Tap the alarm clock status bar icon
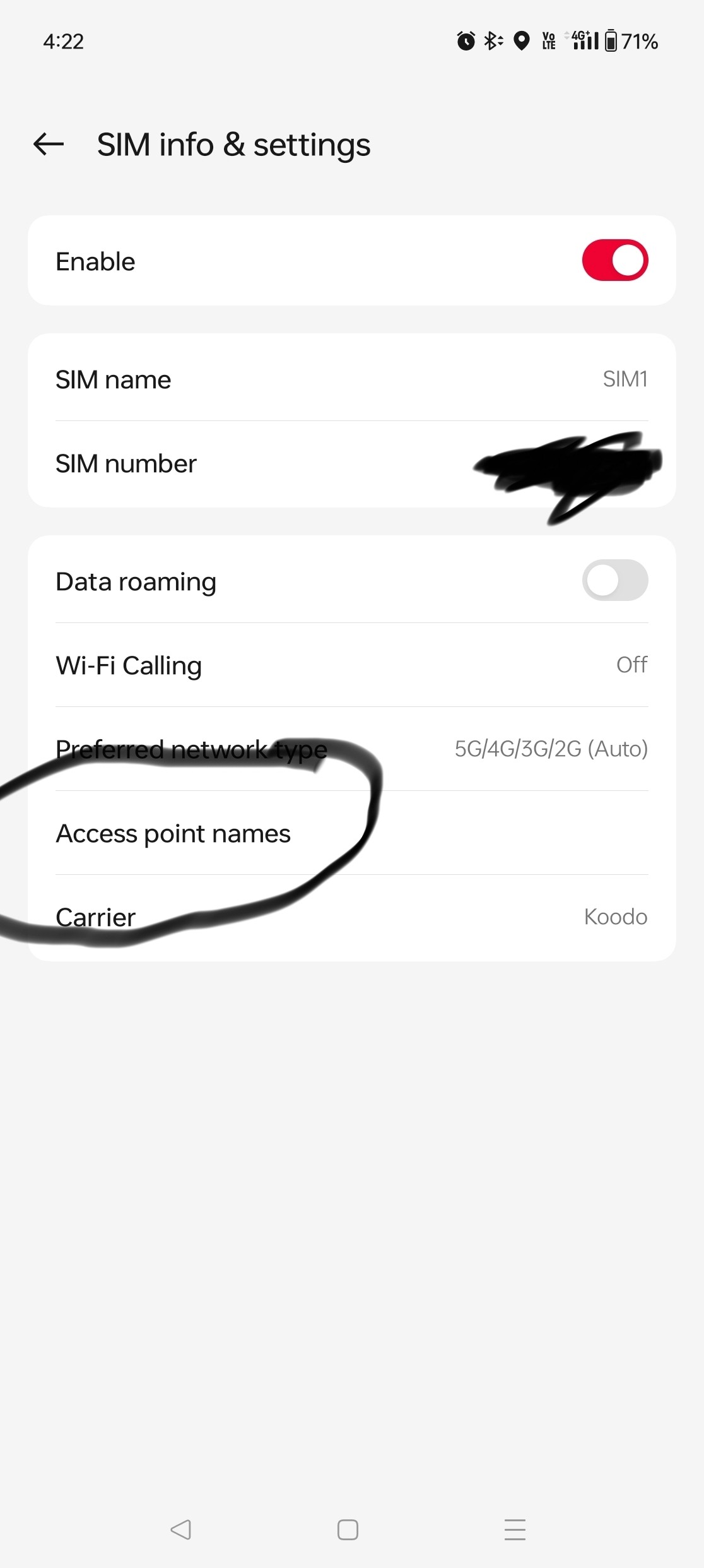The height and width of the screenshot is (1568, 704). pos(464,40)
